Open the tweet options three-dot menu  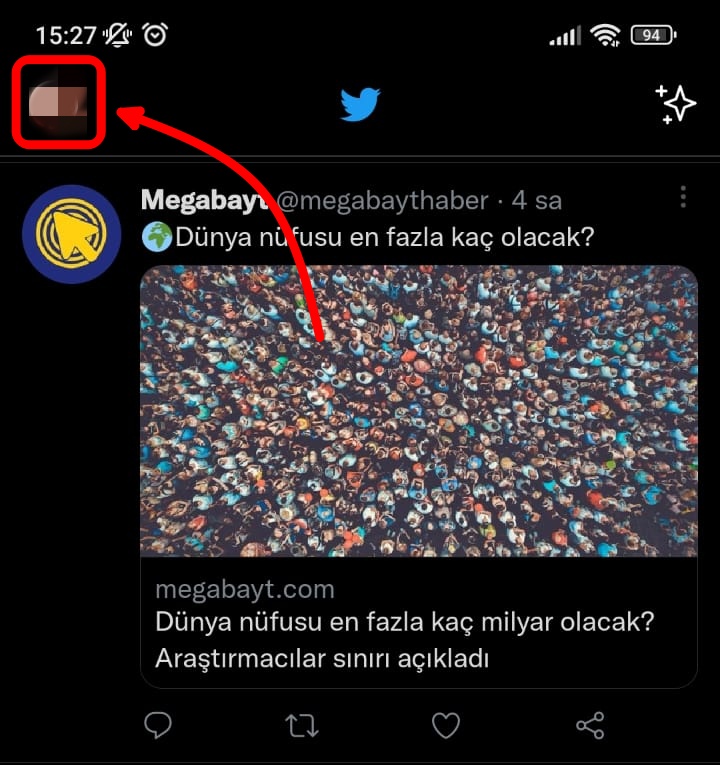click(683, 198)
